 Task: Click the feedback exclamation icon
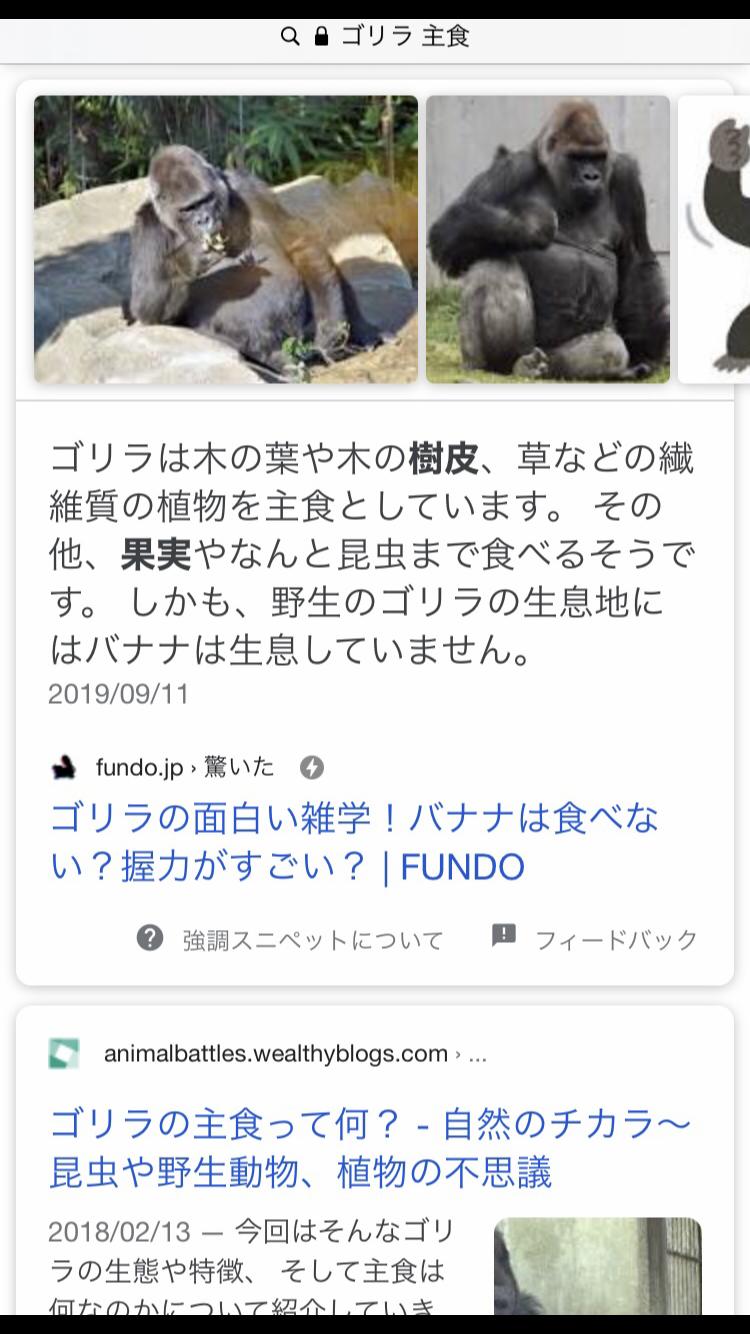coord(502,936)
